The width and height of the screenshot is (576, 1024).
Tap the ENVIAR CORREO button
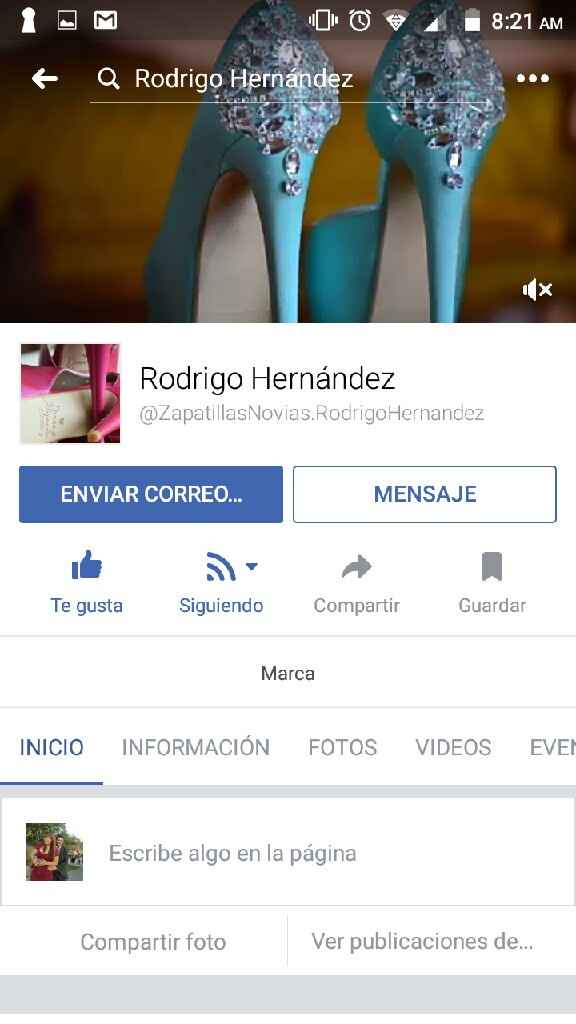tap(151, 494)
